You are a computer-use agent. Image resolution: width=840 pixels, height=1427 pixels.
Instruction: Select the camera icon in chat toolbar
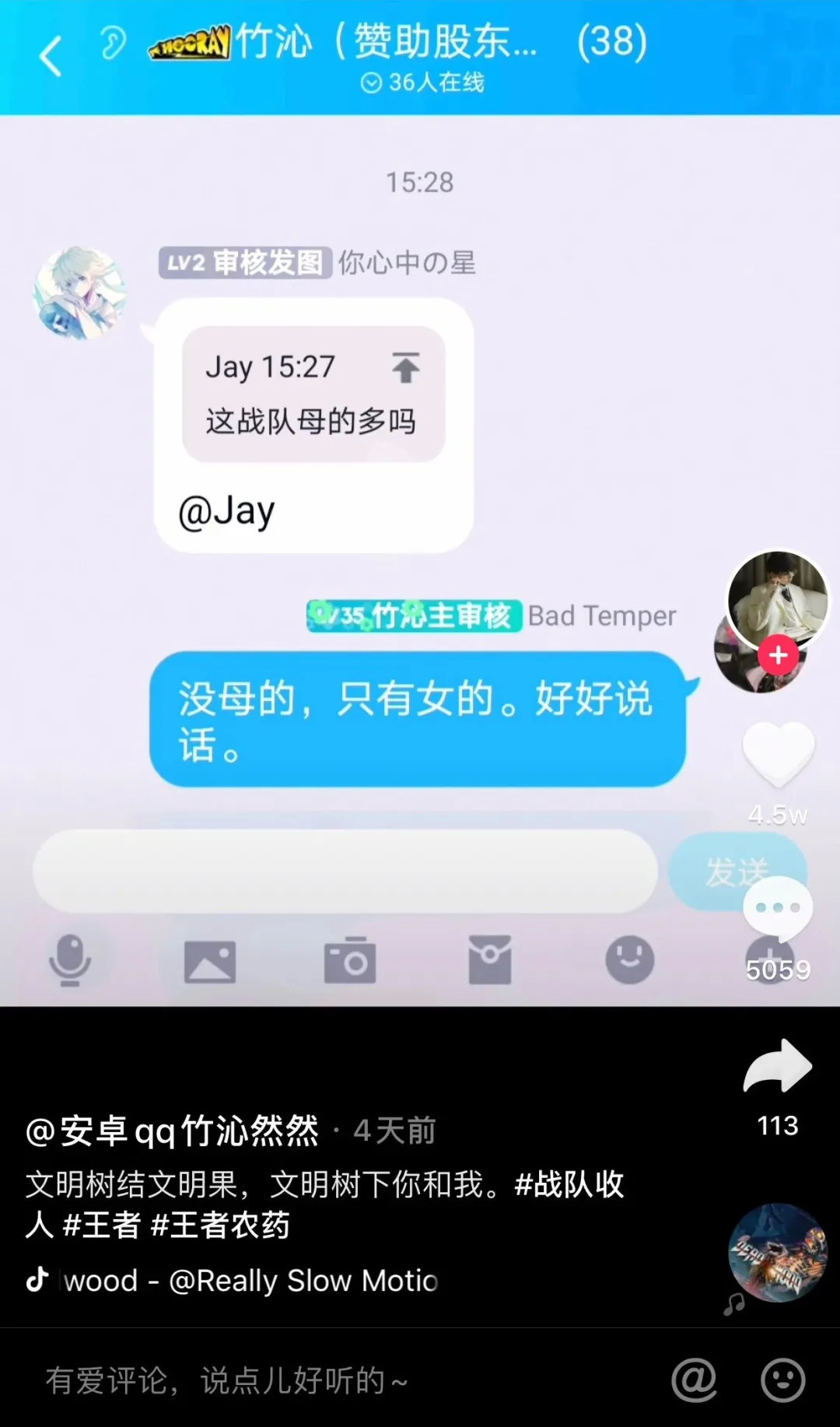coord(350,961)
